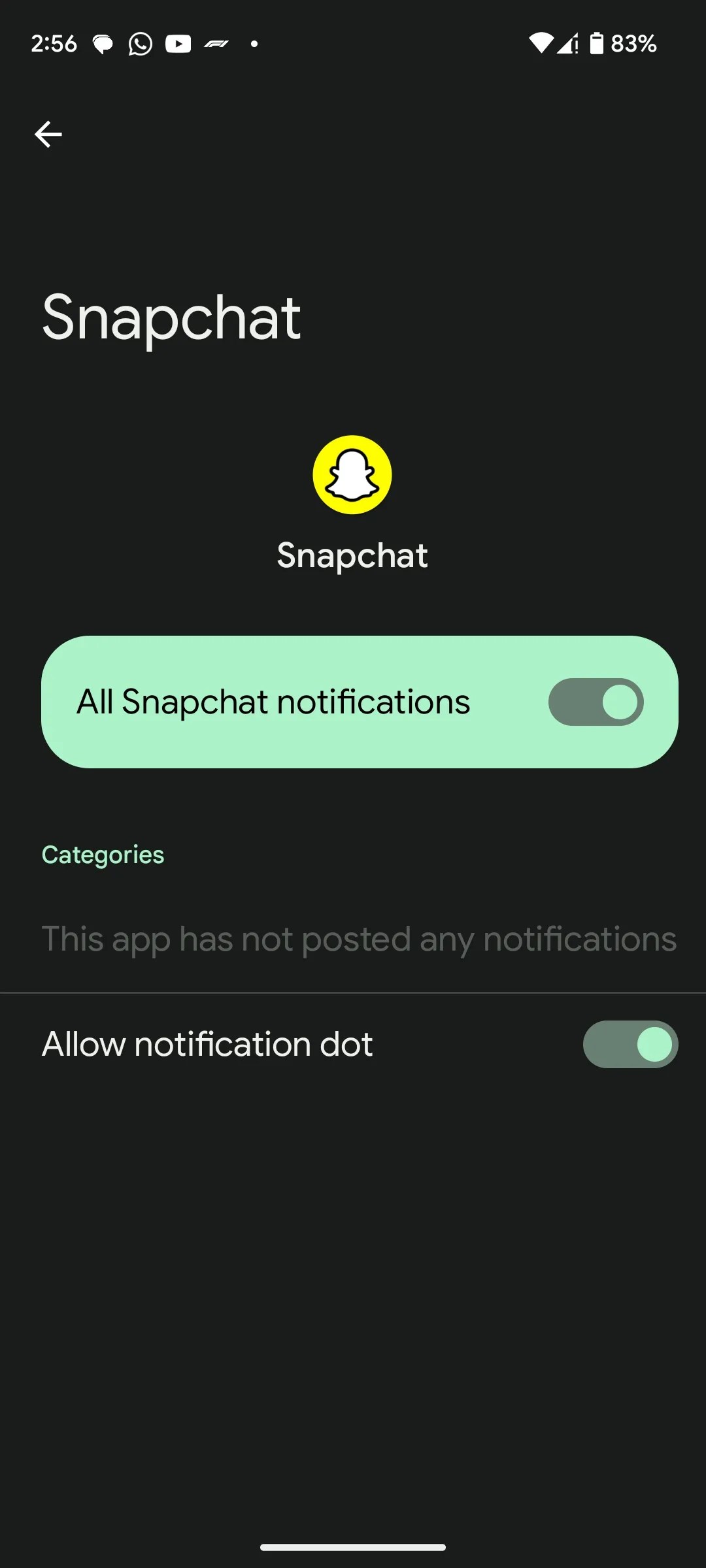Tap the back arrow
The image size is (706, 1568).
coord(47,134)
